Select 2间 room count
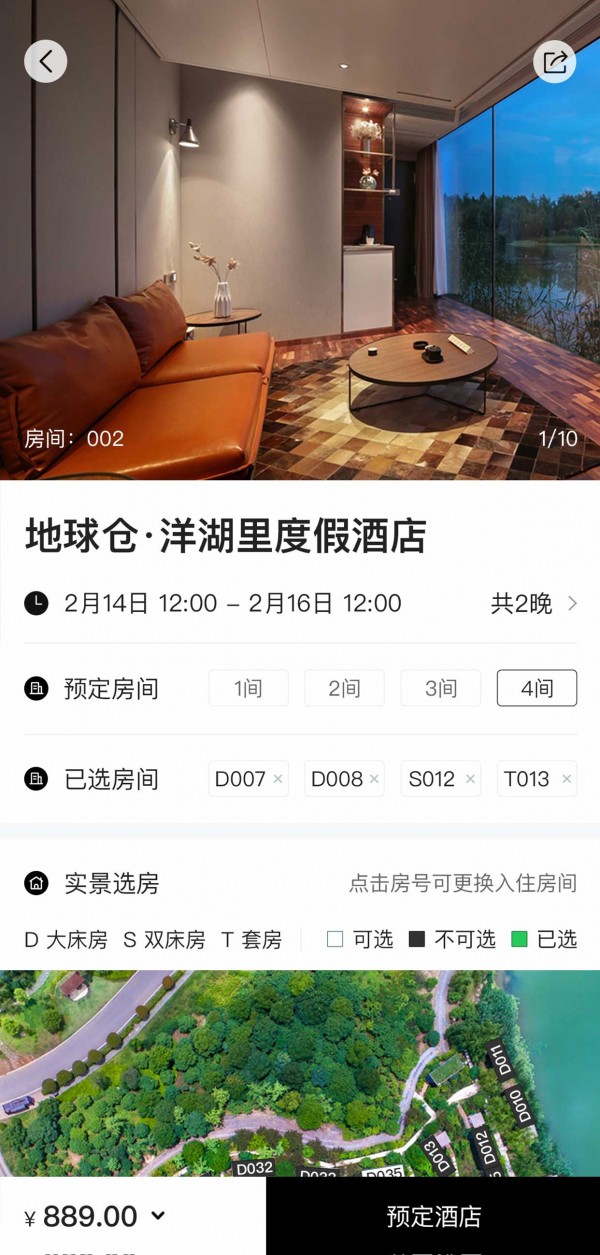 pos(344,688)
